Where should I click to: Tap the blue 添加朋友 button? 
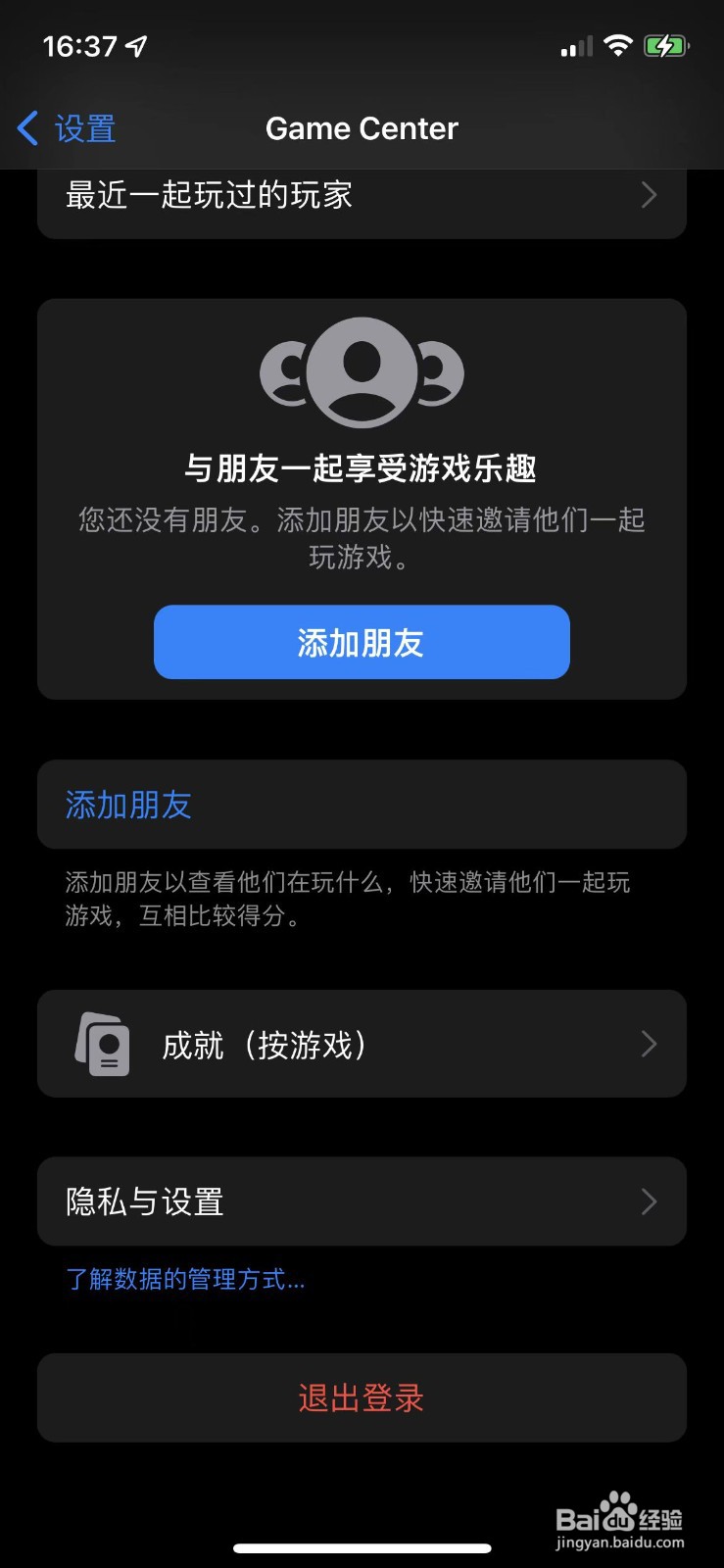click(x=362, y=642)
